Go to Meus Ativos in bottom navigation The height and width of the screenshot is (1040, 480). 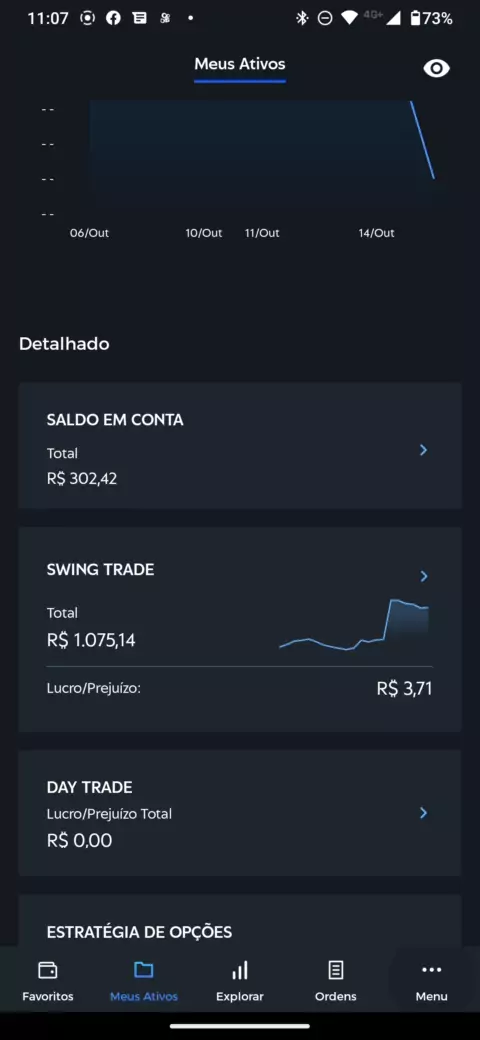[x=144, y=981]
